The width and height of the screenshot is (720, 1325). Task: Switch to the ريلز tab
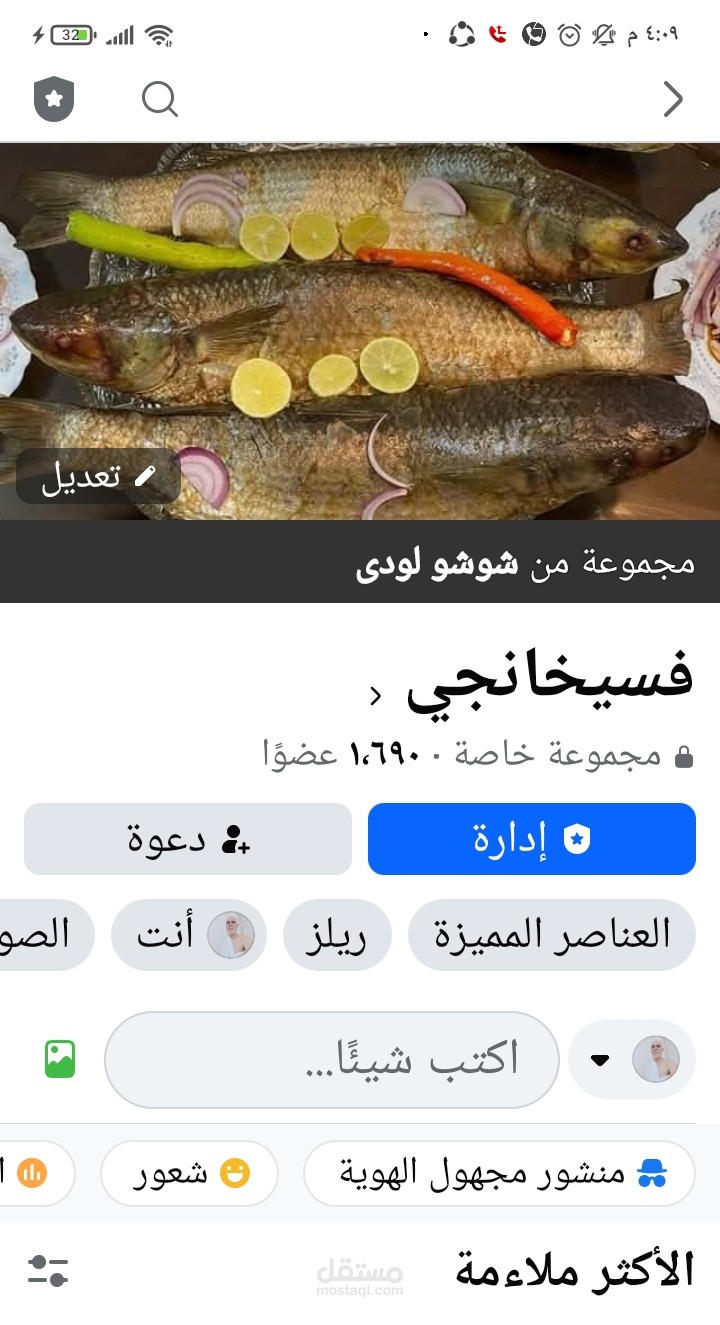[337, 934]
